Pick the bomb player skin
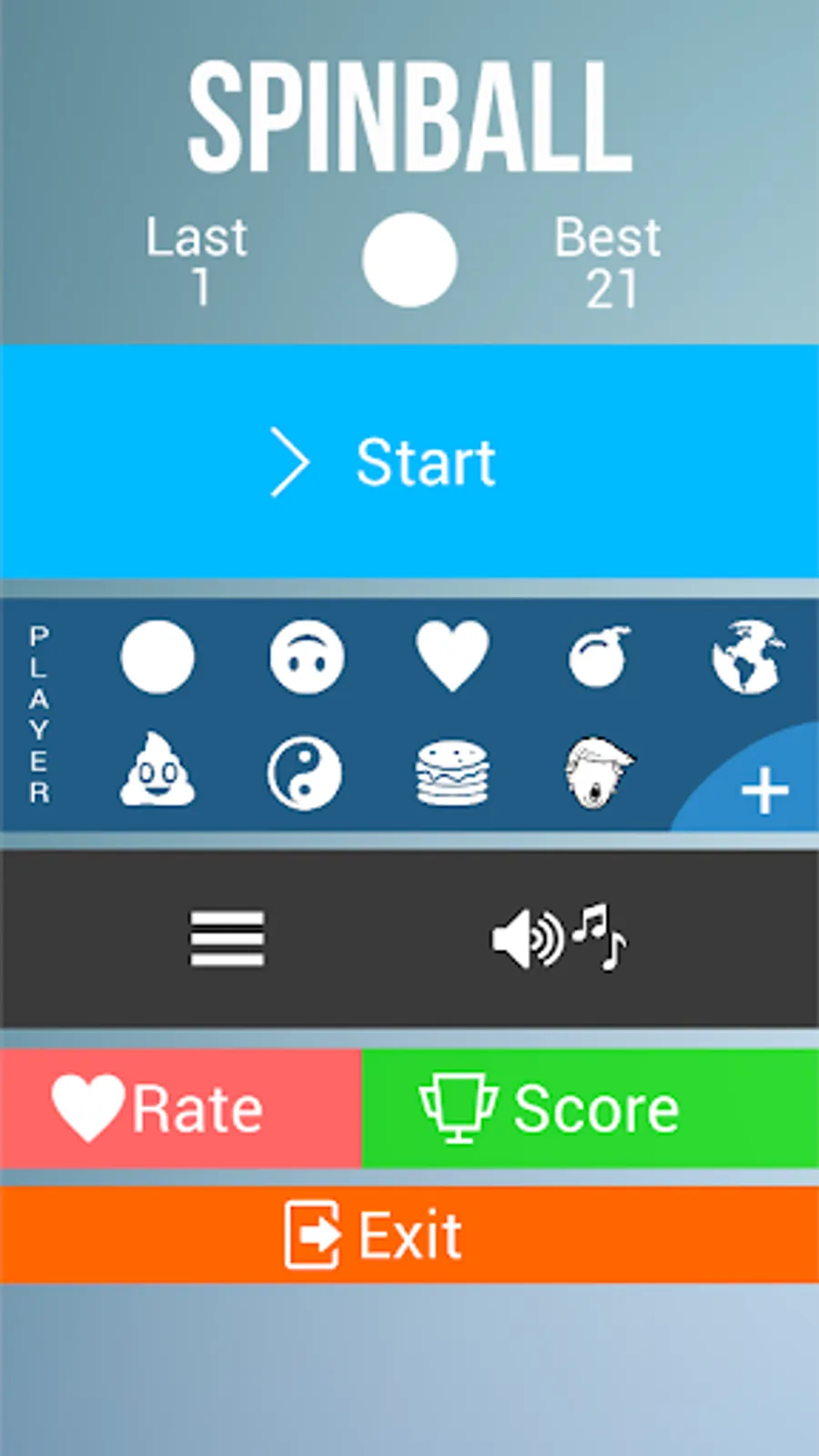This screenshot has width=819, height=1456. pyautogui.click(x=600, y=655)
